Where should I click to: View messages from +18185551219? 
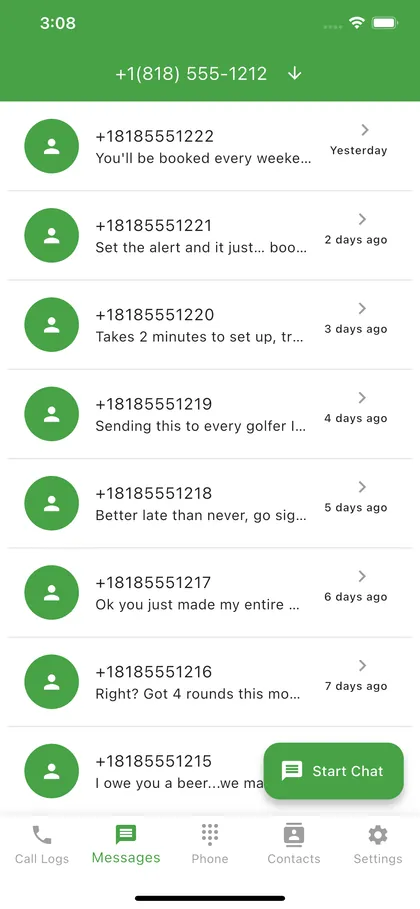coord(210,414)
